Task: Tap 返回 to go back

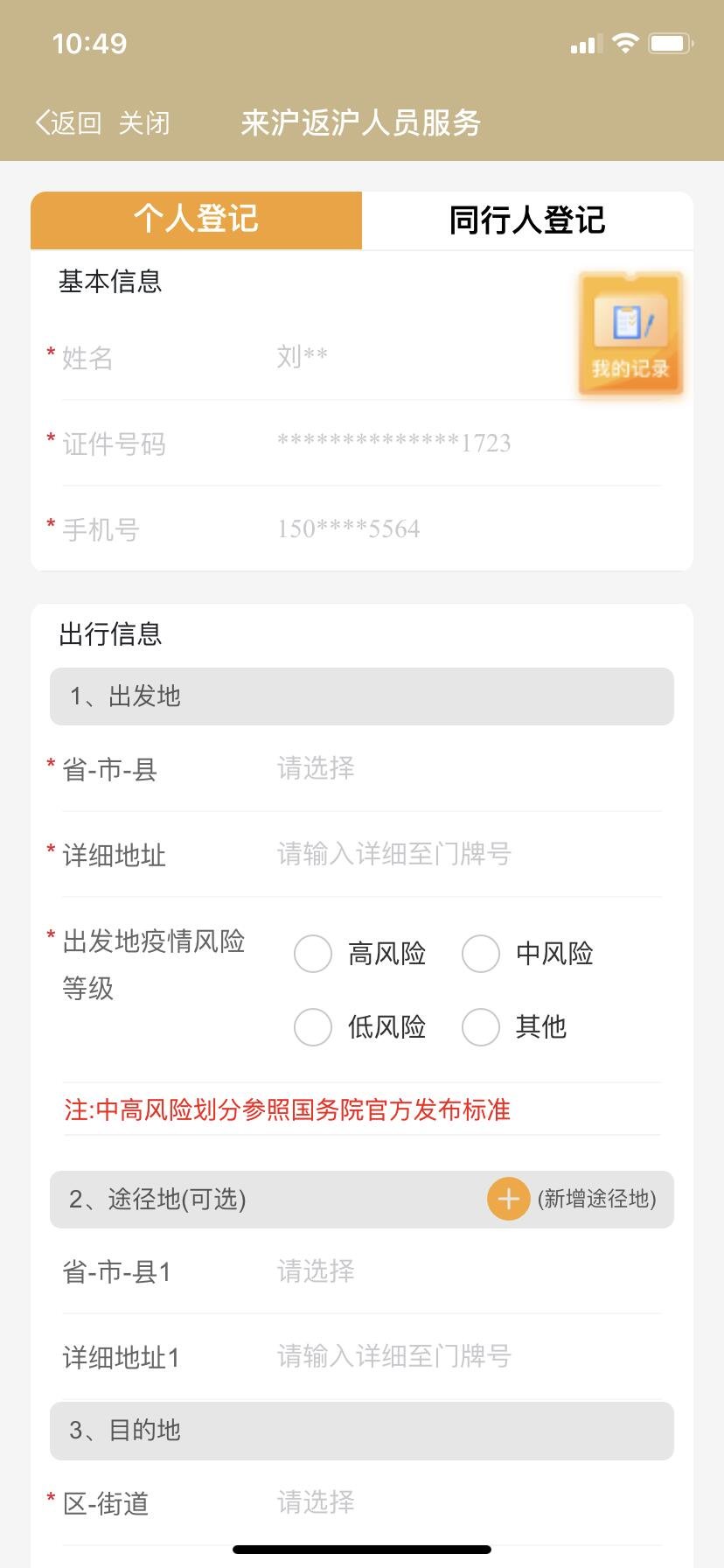Action: click(x=68, y=123)
